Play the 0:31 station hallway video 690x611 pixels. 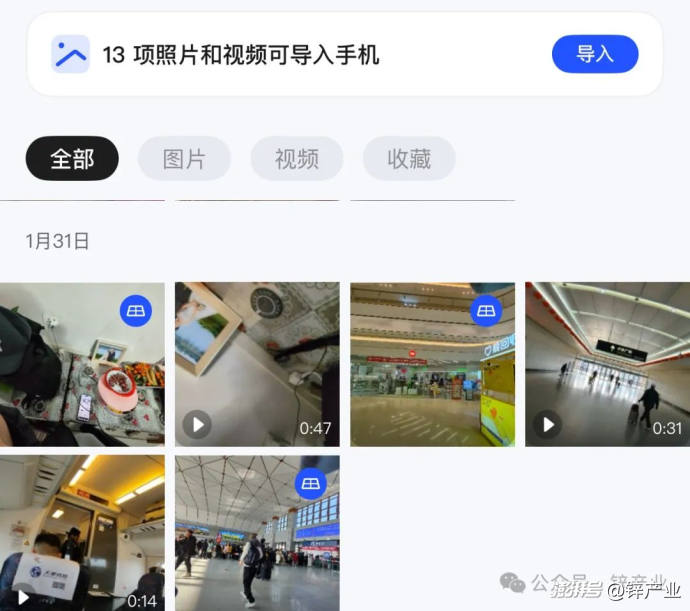coord(607,364)
